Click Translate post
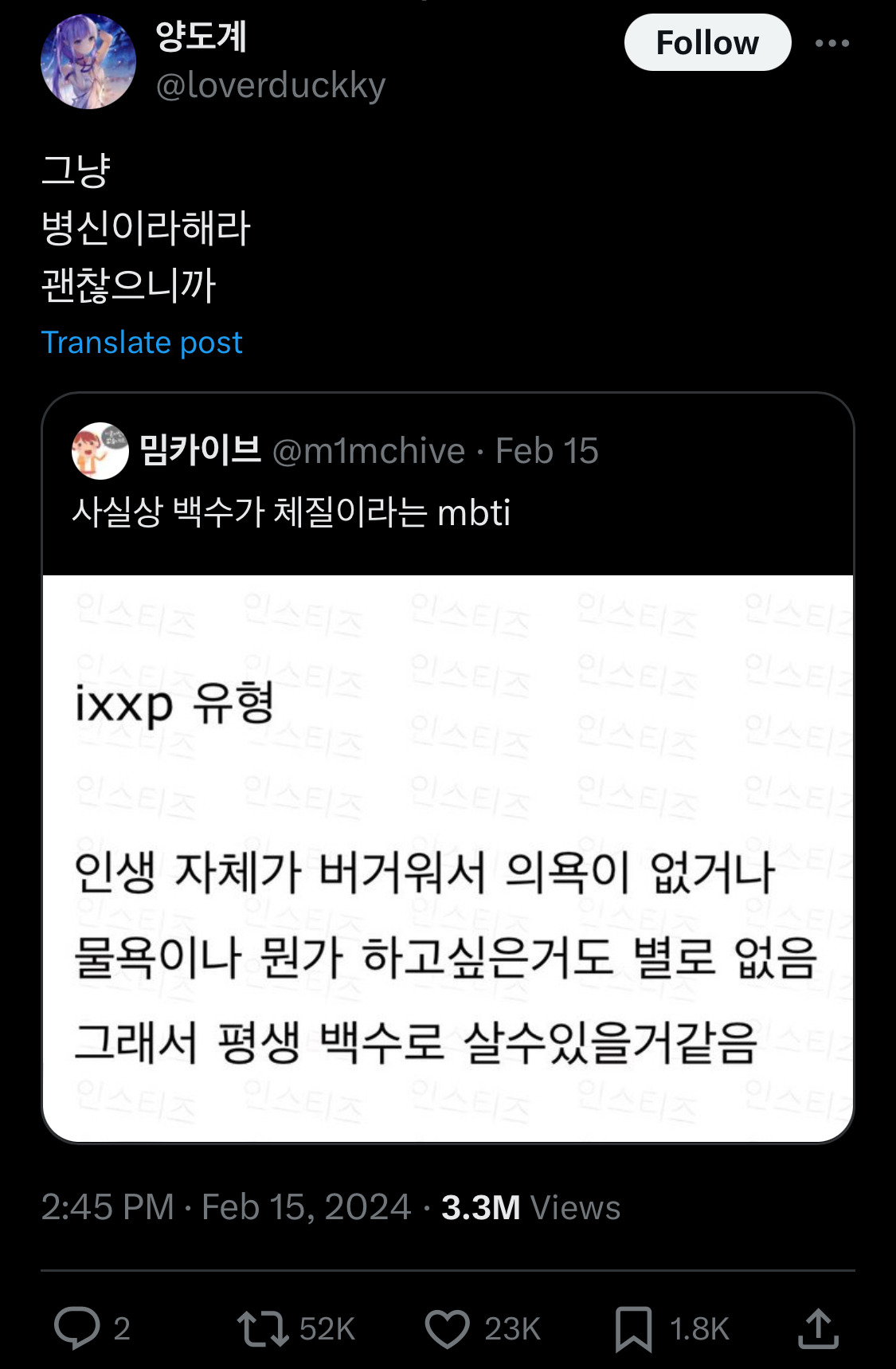The height and width of the screenshot is (1369, 896). tap(142, 343)
